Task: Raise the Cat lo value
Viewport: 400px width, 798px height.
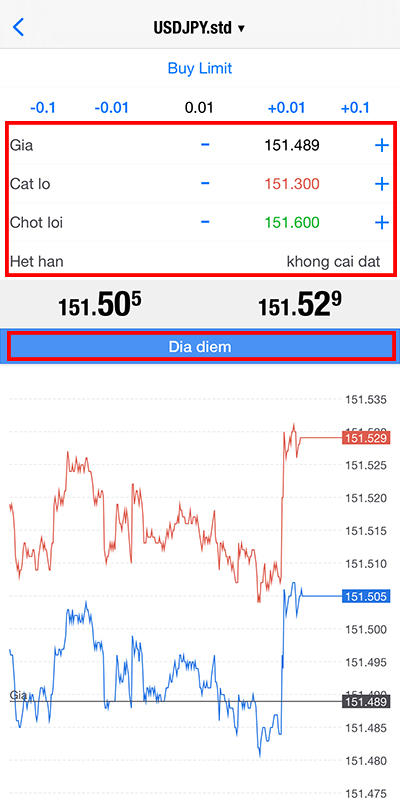Action: 382,184
